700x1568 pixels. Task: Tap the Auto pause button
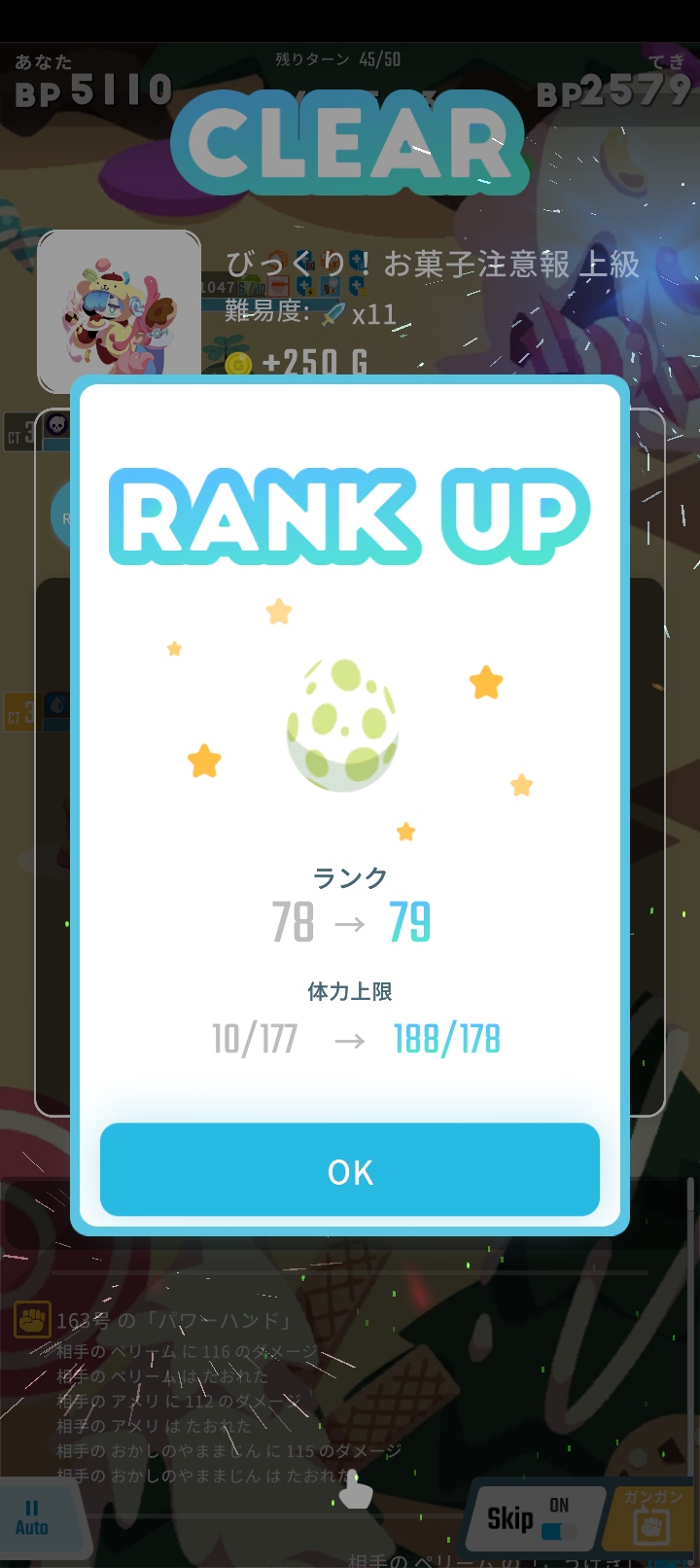[x=32, y=1517]
